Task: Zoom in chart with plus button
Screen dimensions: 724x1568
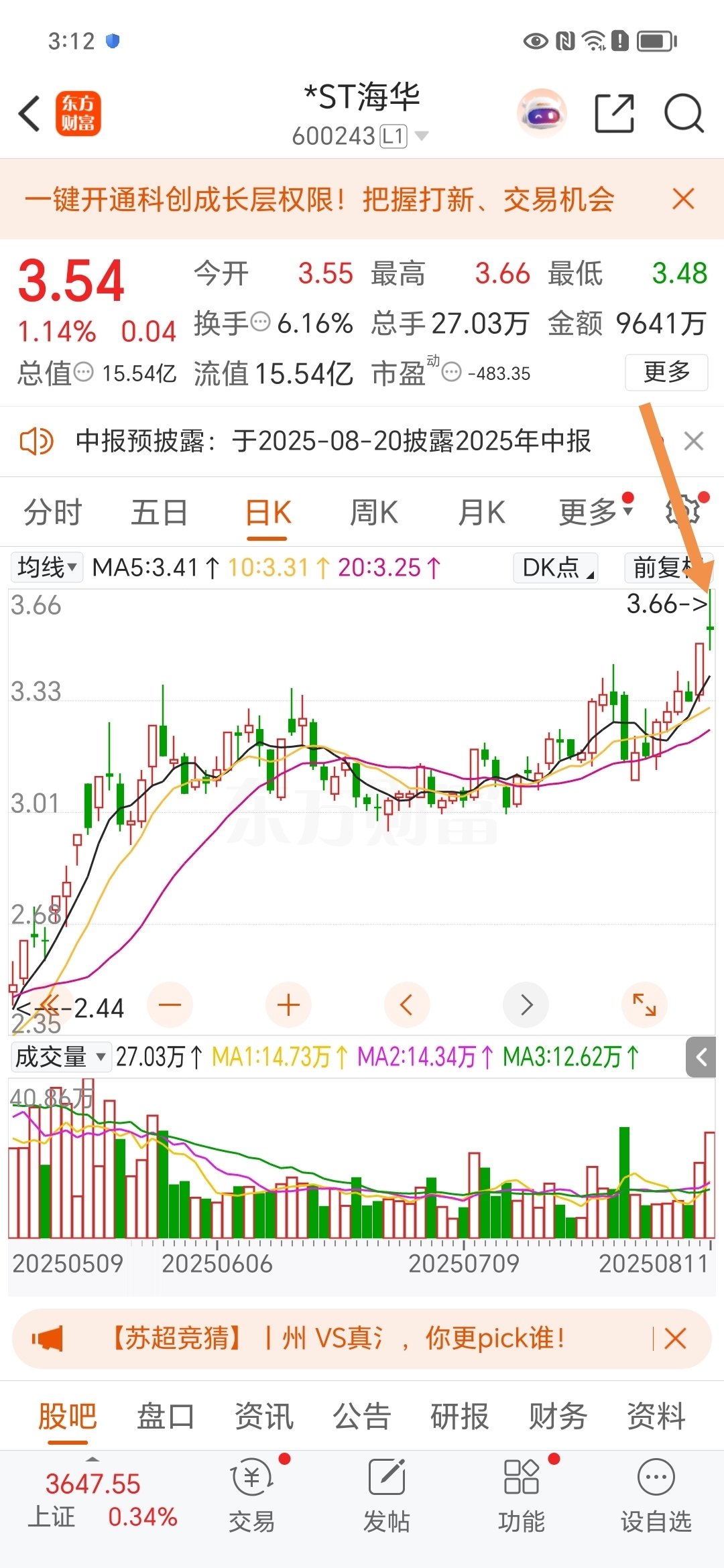Action: [x=288, y=1005]
